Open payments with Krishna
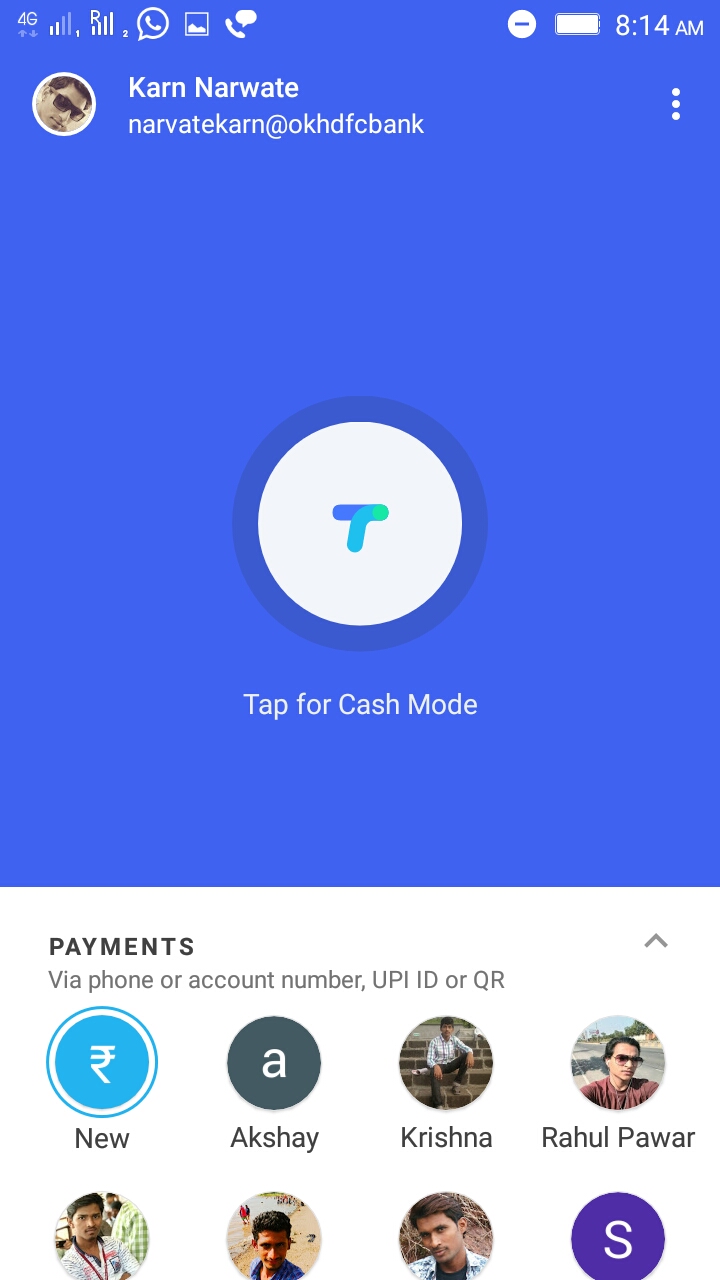 (x=446, y=1064)
